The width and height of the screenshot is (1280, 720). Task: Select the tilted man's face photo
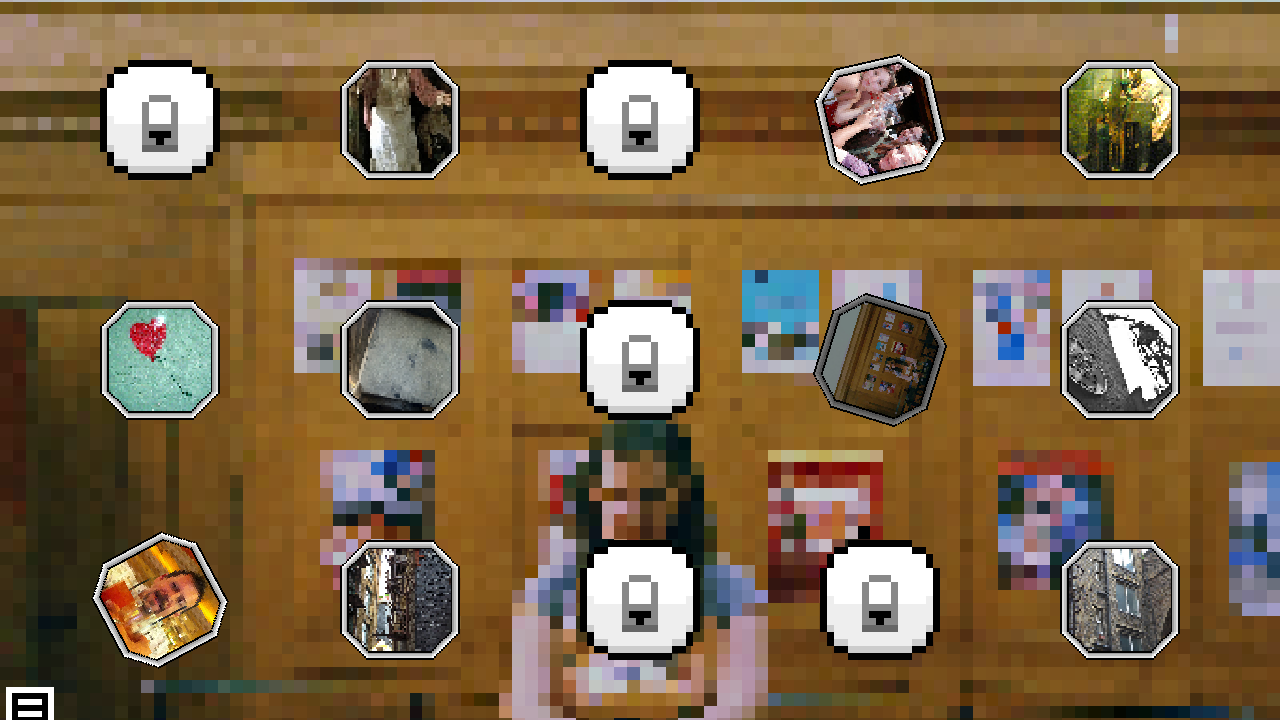160,600
